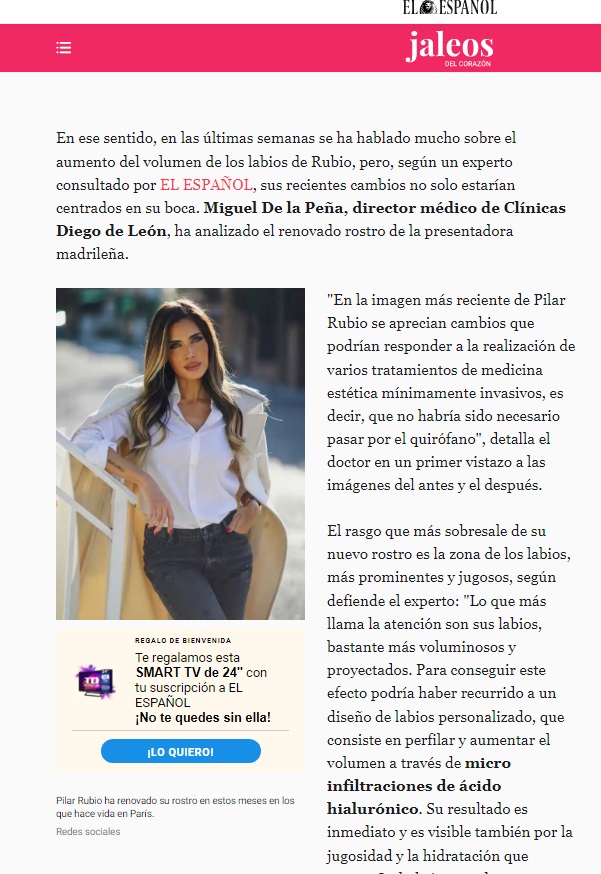Open the Smart TV subscription promo
The width and height of the screenshot is (601, 874).
click(201, 681)
